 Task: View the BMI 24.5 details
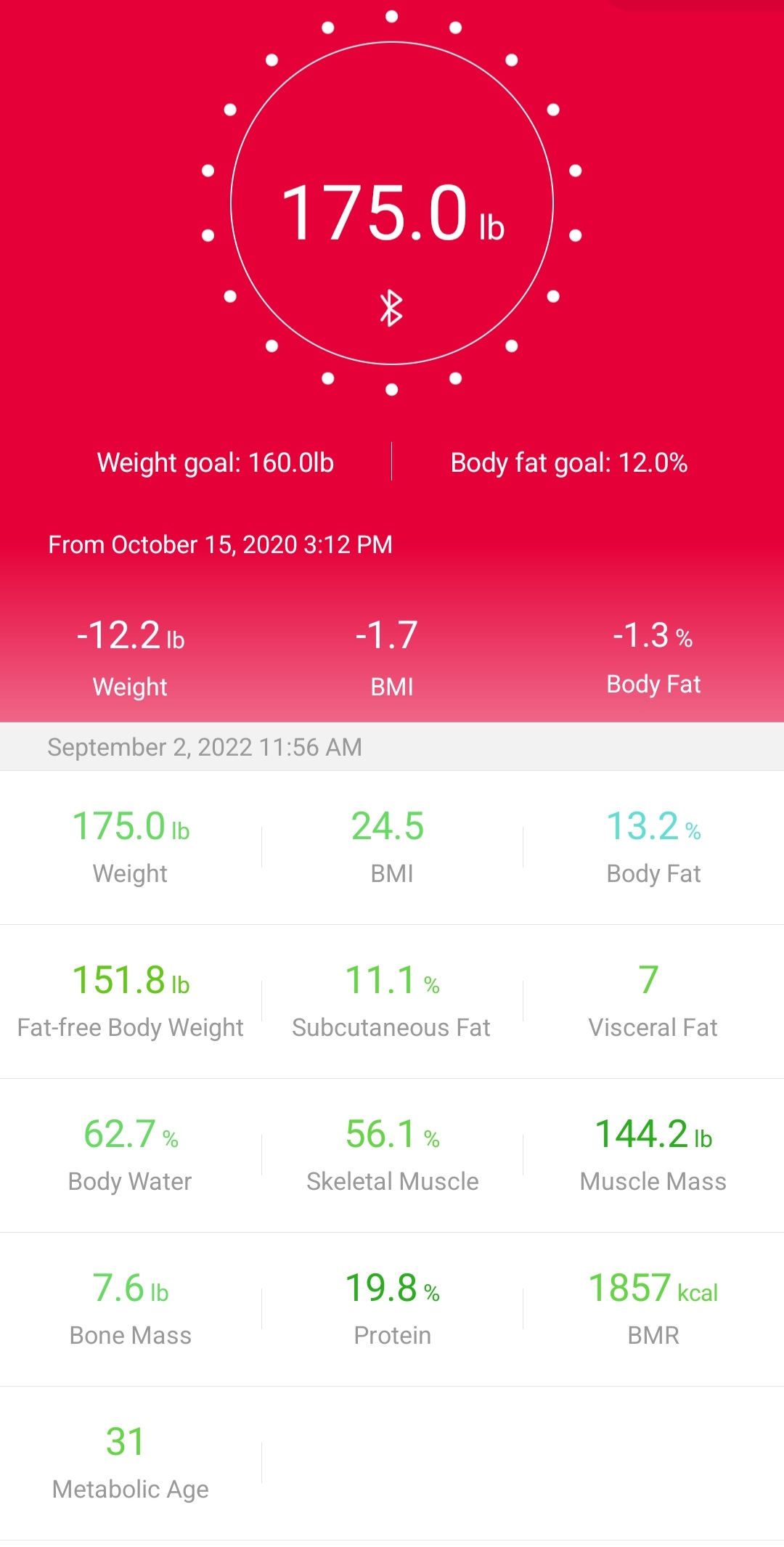[392, 847]
